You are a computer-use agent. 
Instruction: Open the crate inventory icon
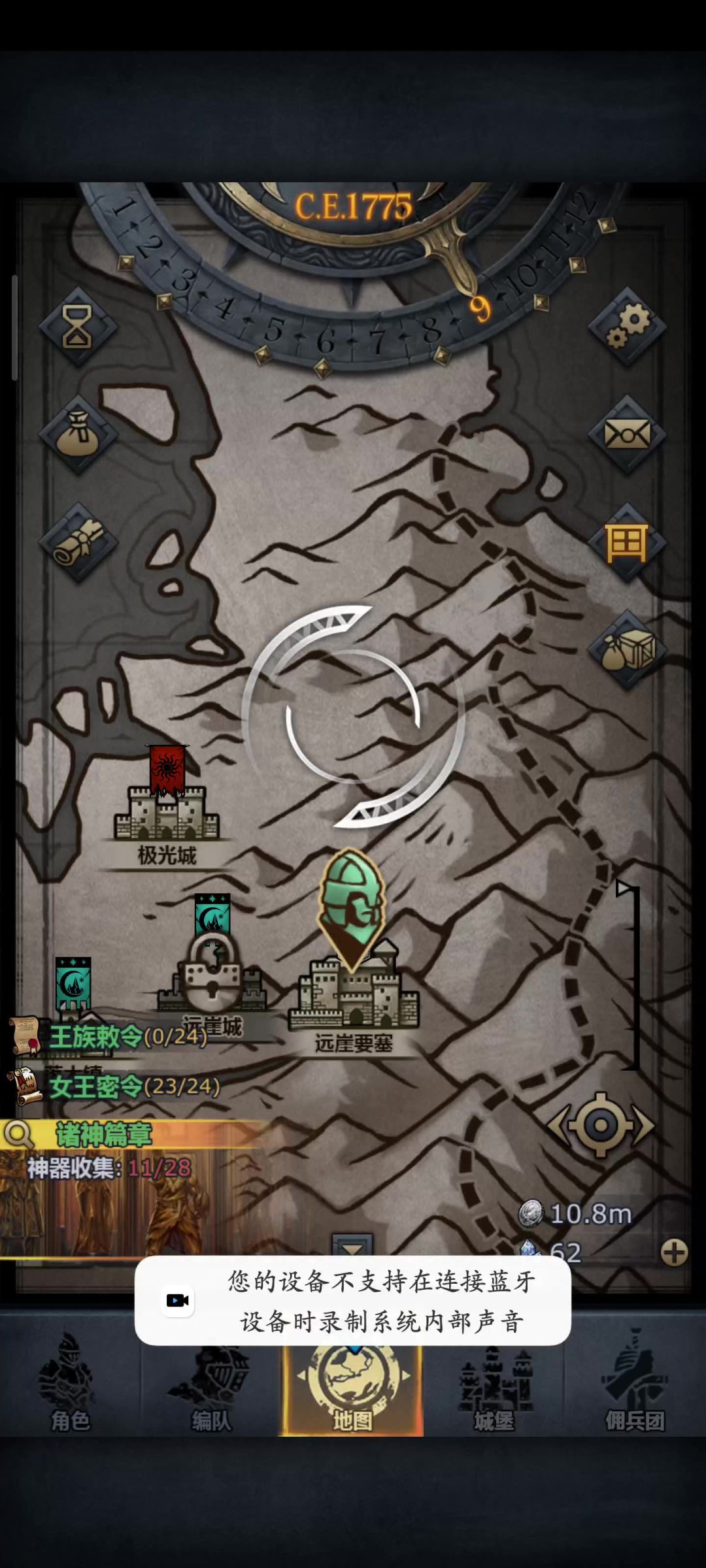coord(627,650)
